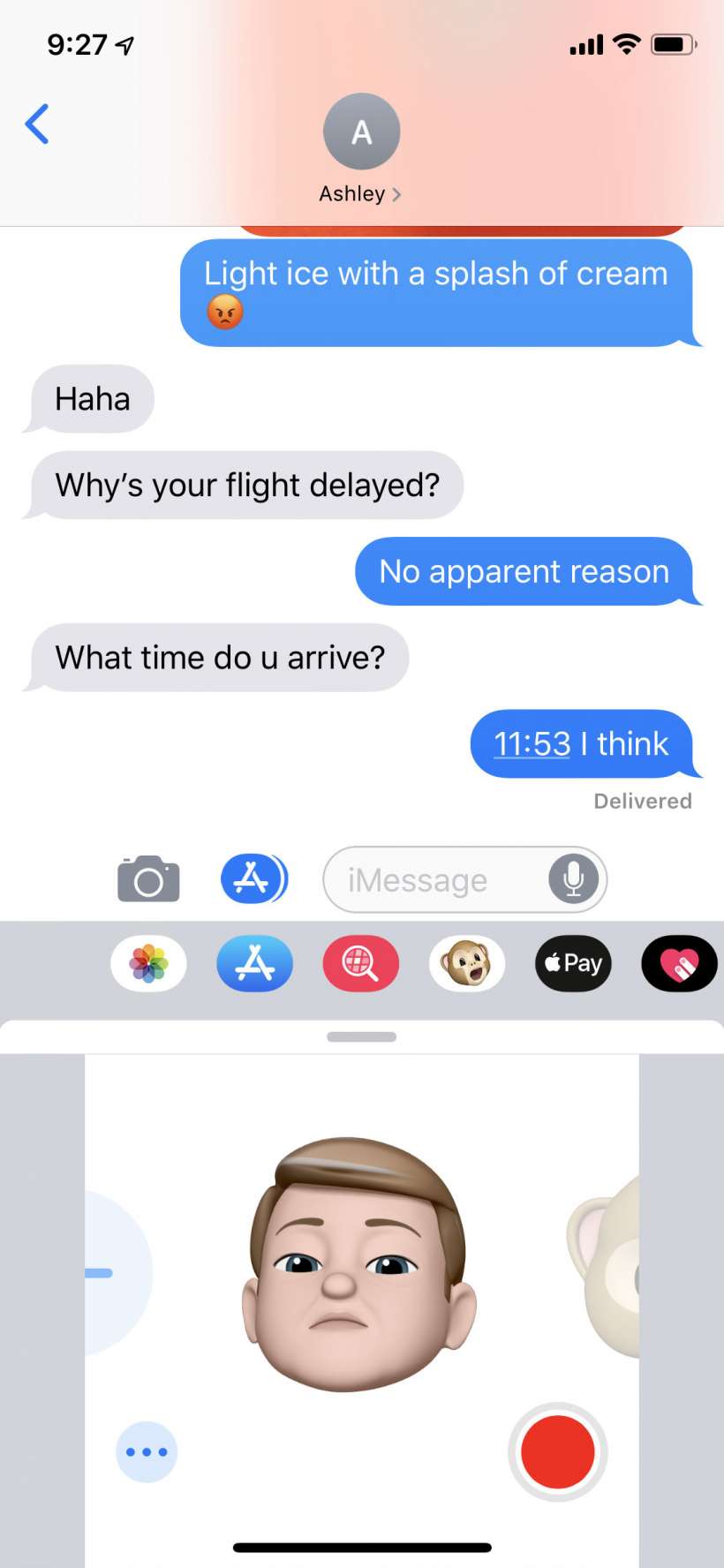Open the App Store for iMessage

(x=254, y=963)
